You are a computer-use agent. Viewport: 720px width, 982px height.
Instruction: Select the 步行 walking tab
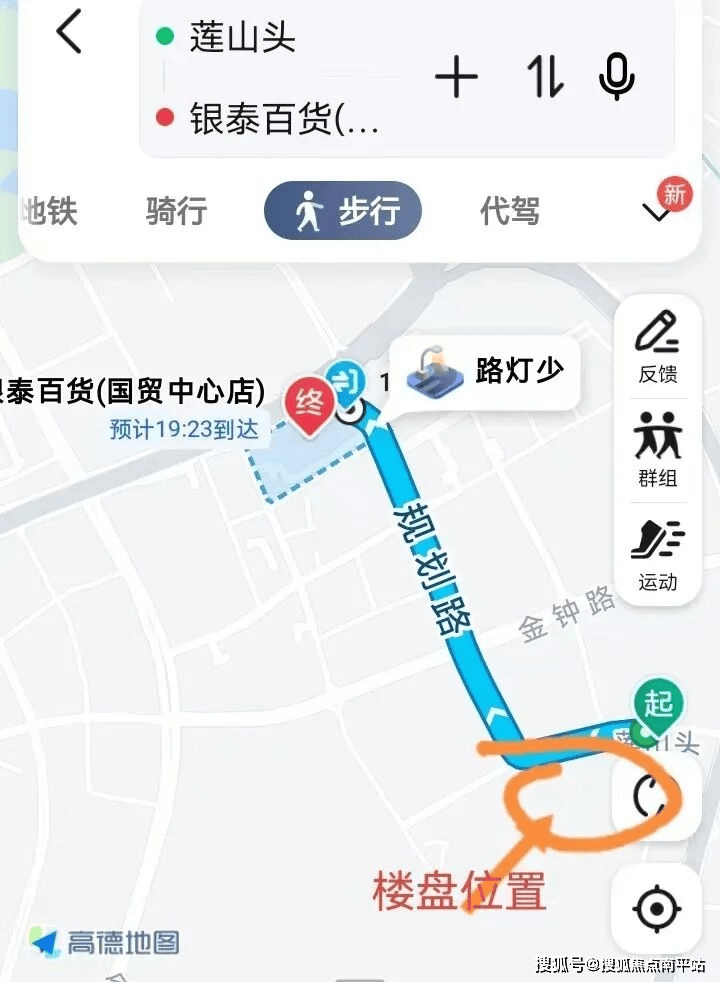(343, 211)
